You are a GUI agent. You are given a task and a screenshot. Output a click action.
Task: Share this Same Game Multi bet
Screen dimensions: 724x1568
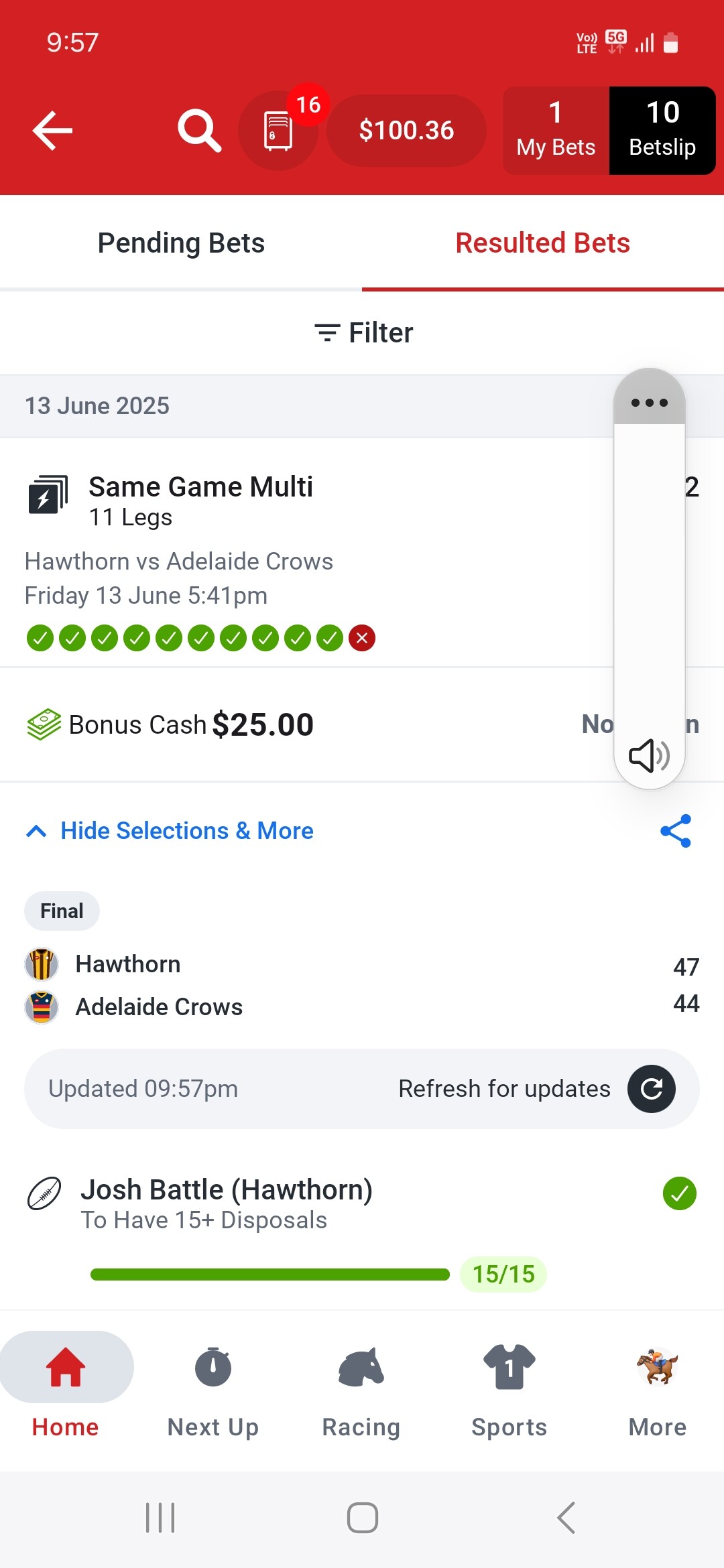pyautogui.click(x=676, y=831)
